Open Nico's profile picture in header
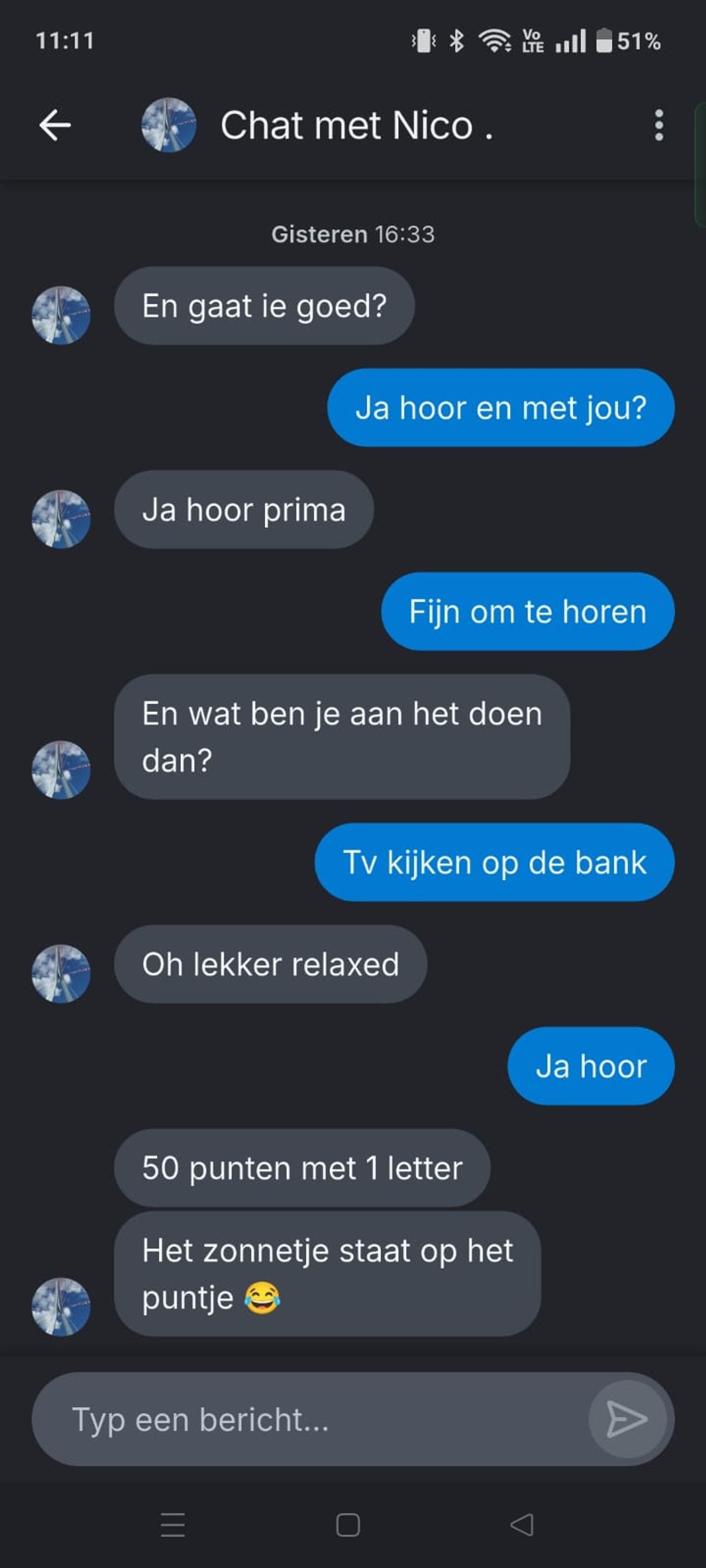This screenshot has height=1568, width=706. click(x=169, y=125)
